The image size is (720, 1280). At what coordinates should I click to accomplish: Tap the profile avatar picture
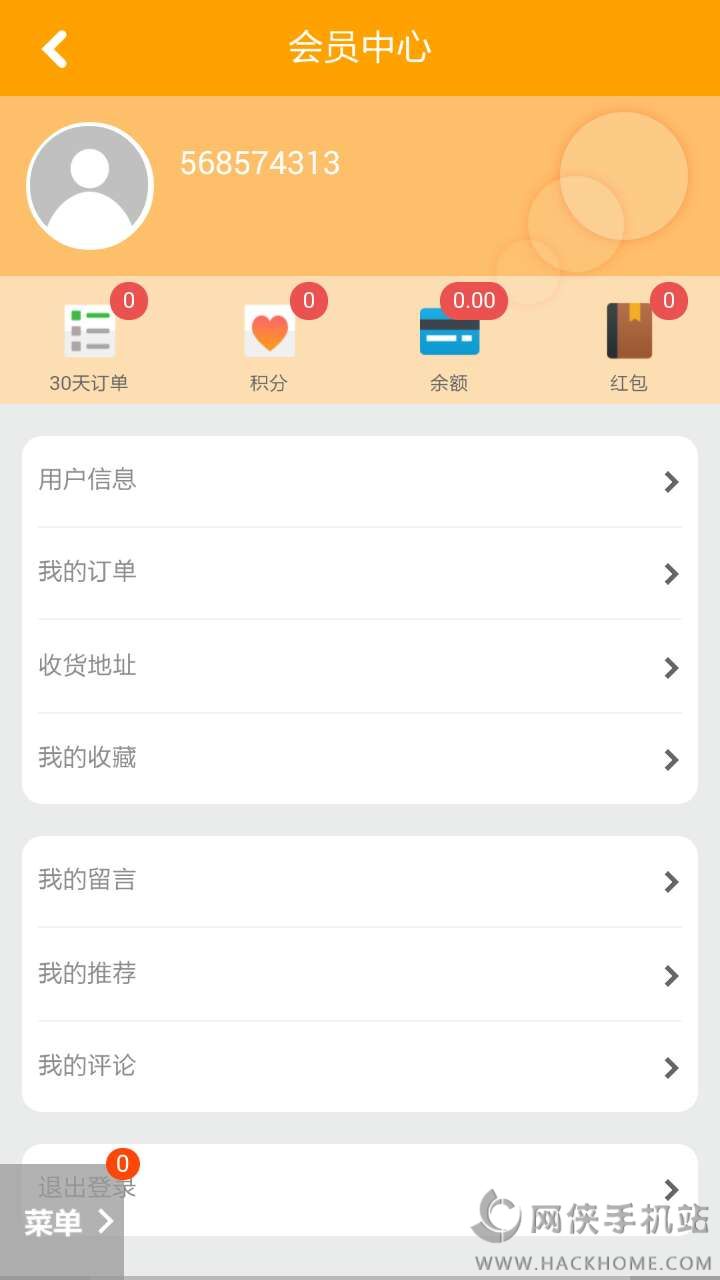(x=90, y=186)
